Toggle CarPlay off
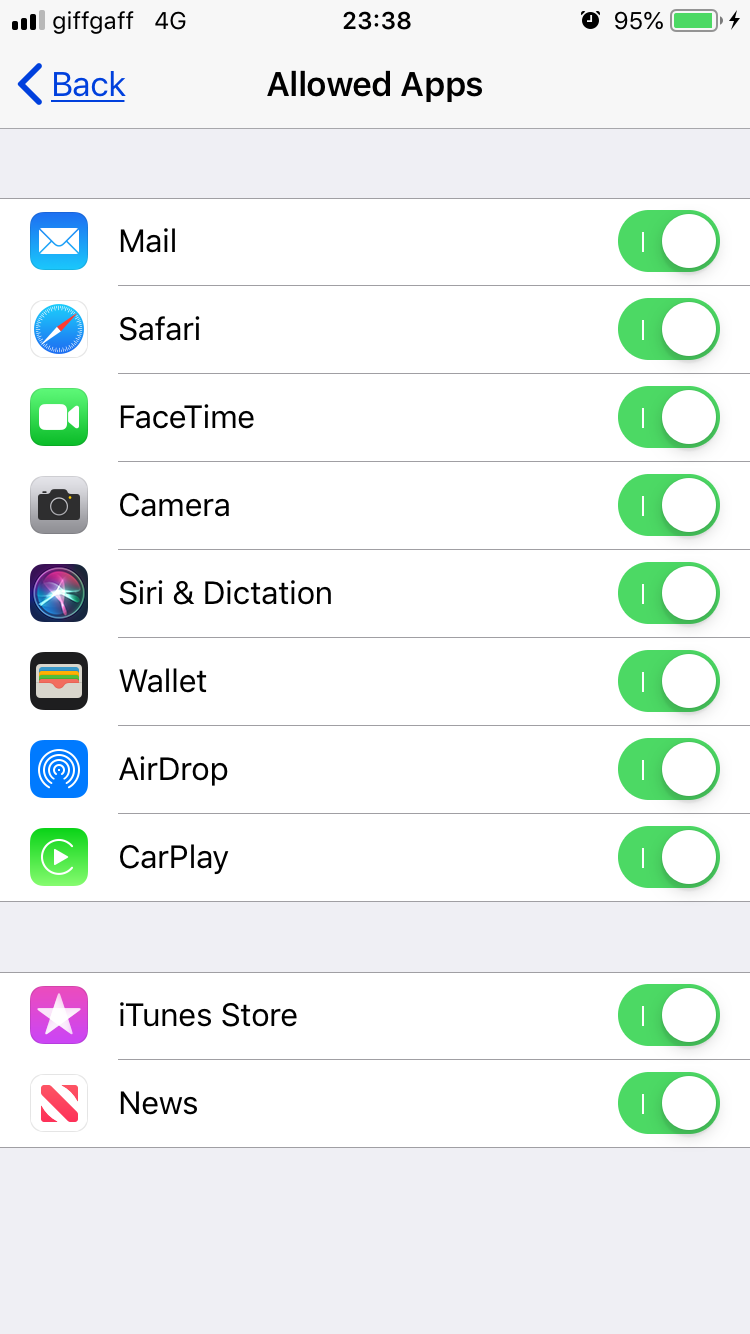The height and width of the screenshot is (1334, 750). point(668,857)
